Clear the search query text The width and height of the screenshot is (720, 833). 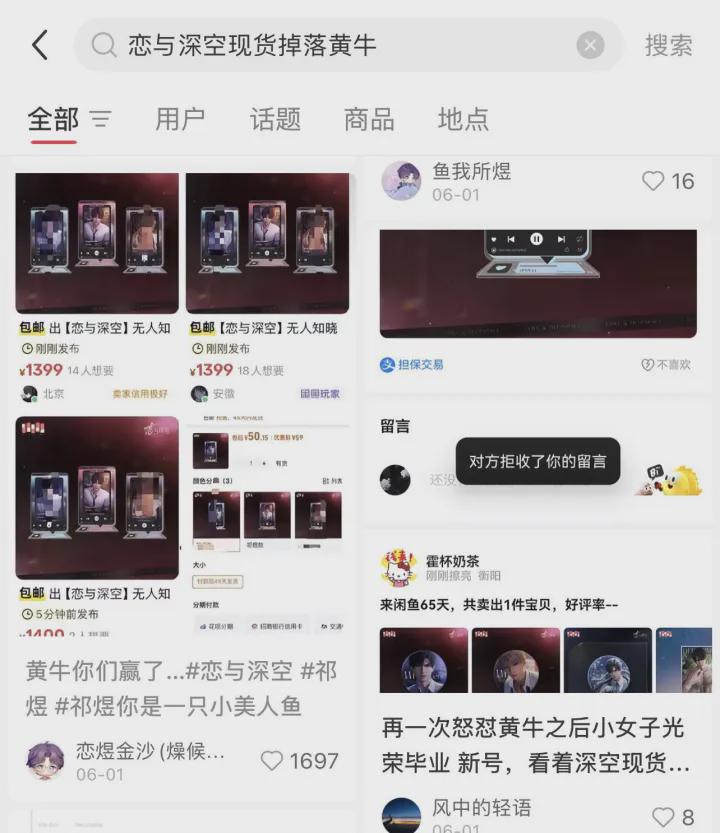click(590, 45)
